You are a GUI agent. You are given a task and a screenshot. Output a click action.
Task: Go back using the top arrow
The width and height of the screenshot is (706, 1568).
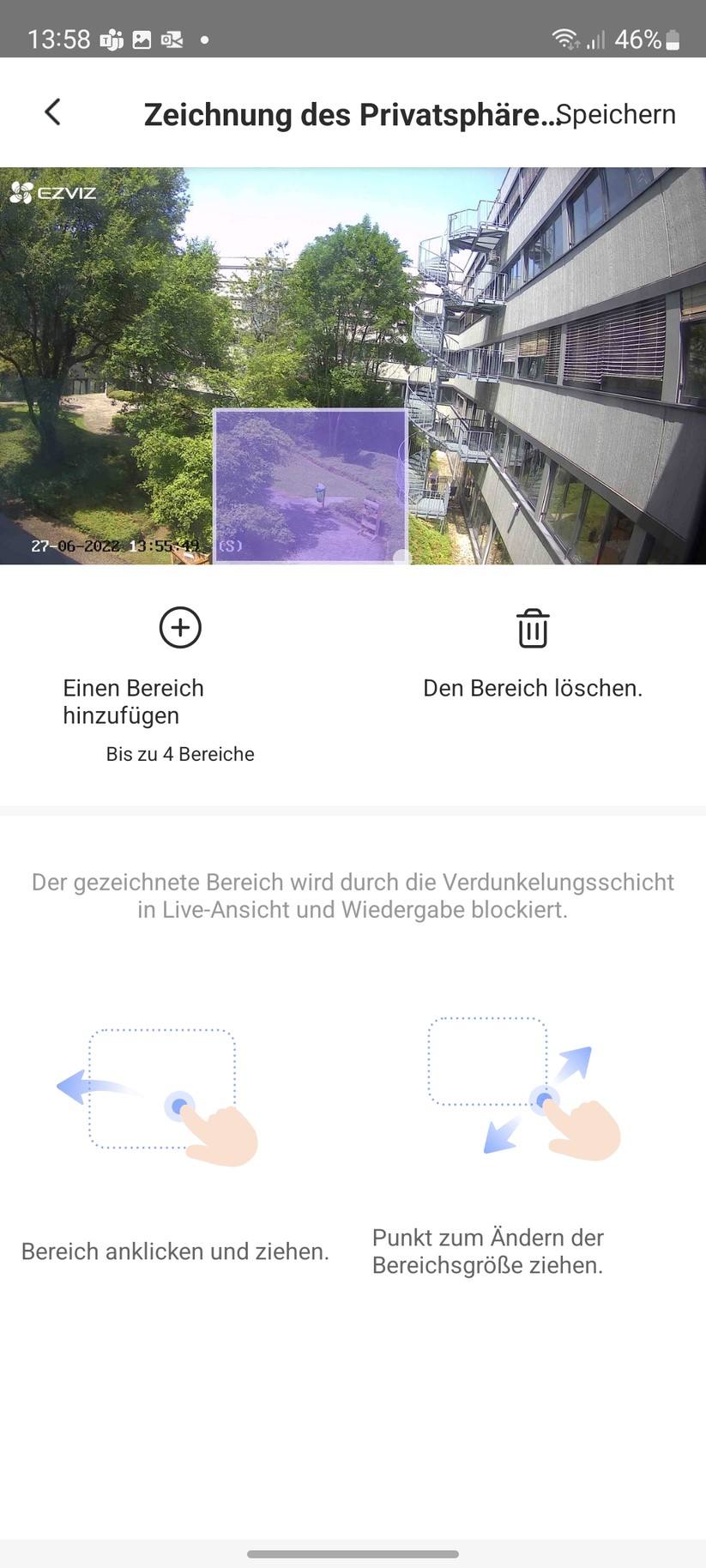tap(52, 112)
